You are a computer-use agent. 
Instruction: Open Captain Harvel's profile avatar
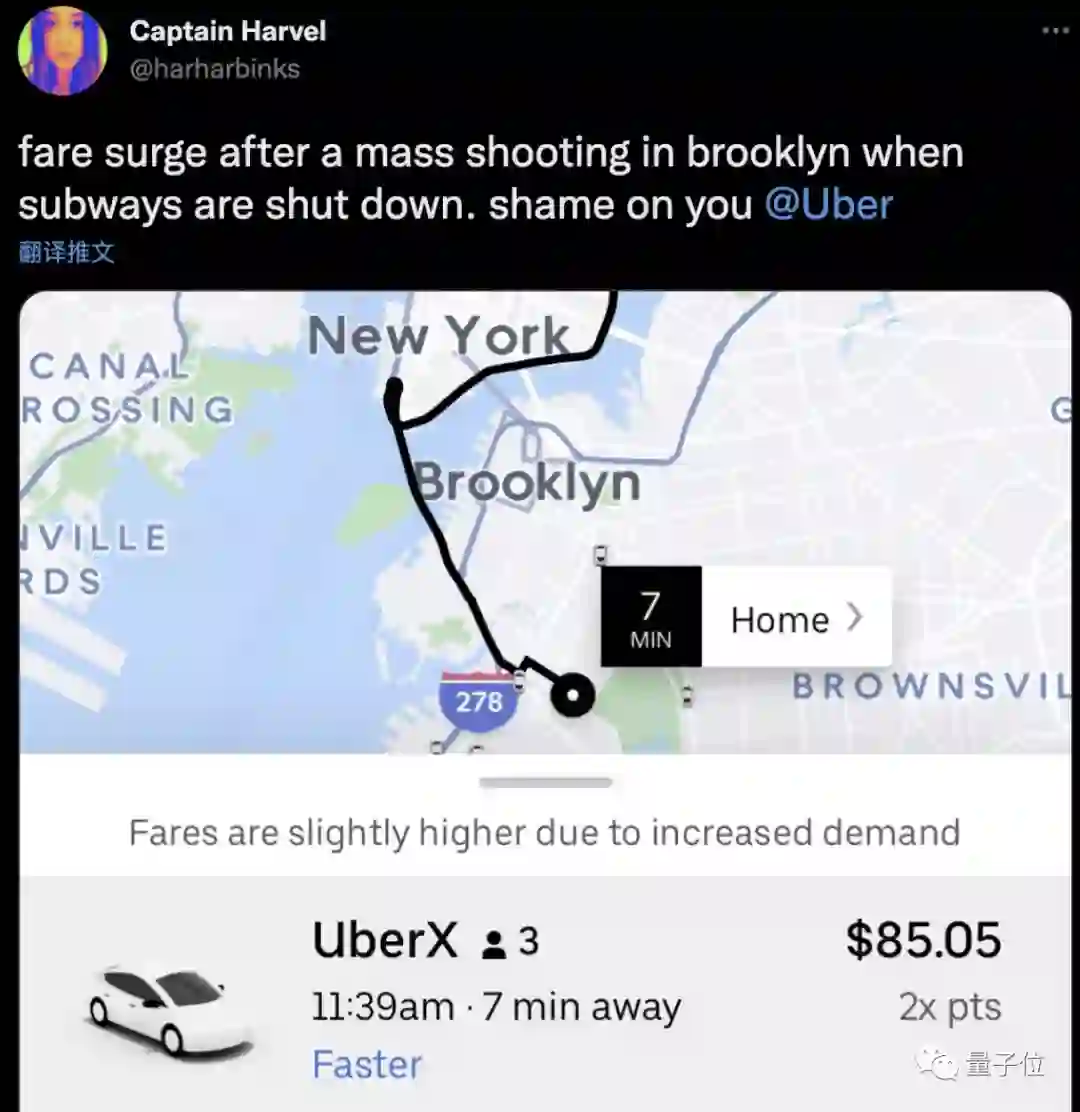pos(62,51)
